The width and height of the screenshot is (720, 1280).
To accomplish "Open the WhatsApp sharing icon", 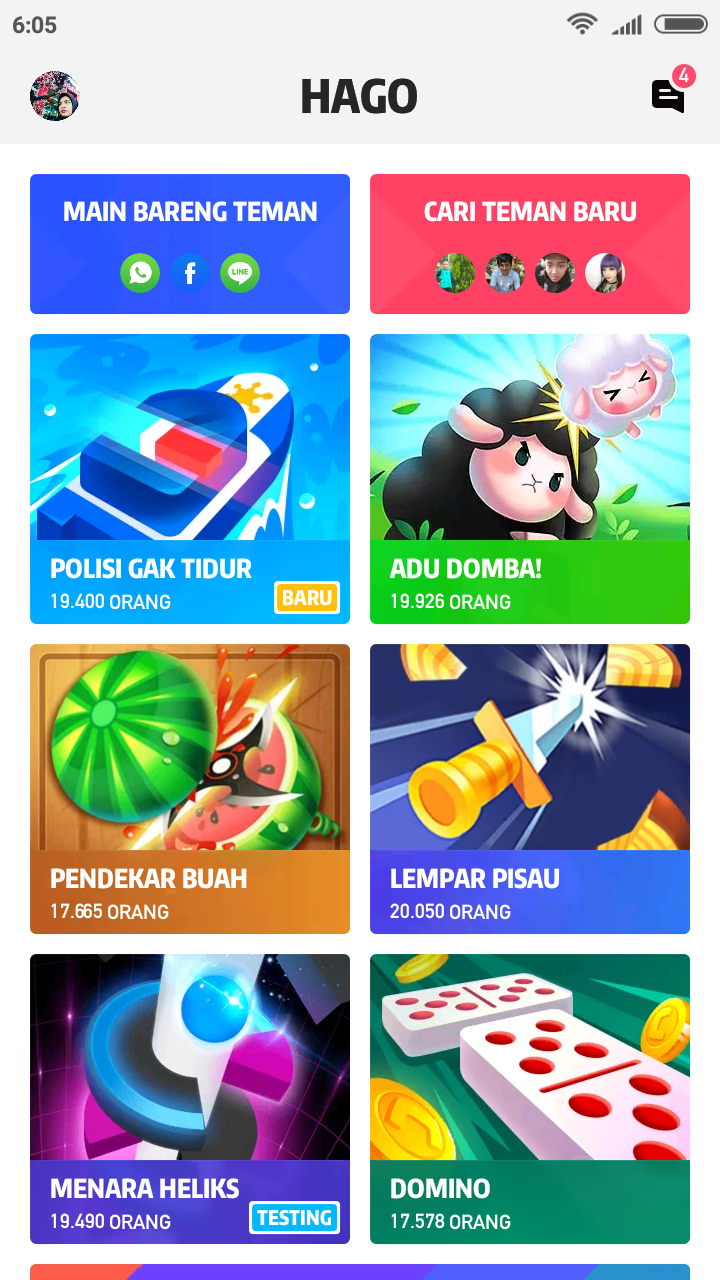I will point(140,273).
